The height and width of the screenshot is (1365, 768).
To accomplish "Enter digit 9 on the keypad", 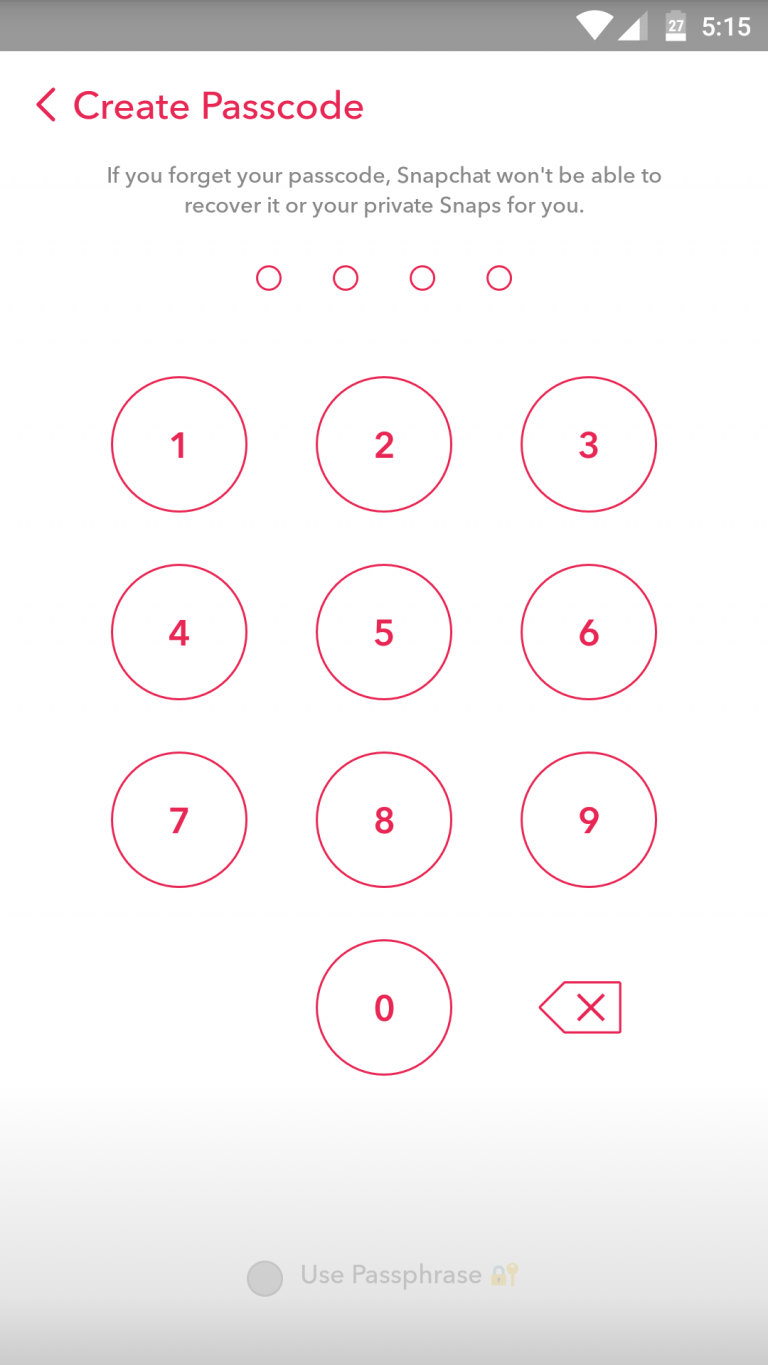I will [x=588, y=819].
